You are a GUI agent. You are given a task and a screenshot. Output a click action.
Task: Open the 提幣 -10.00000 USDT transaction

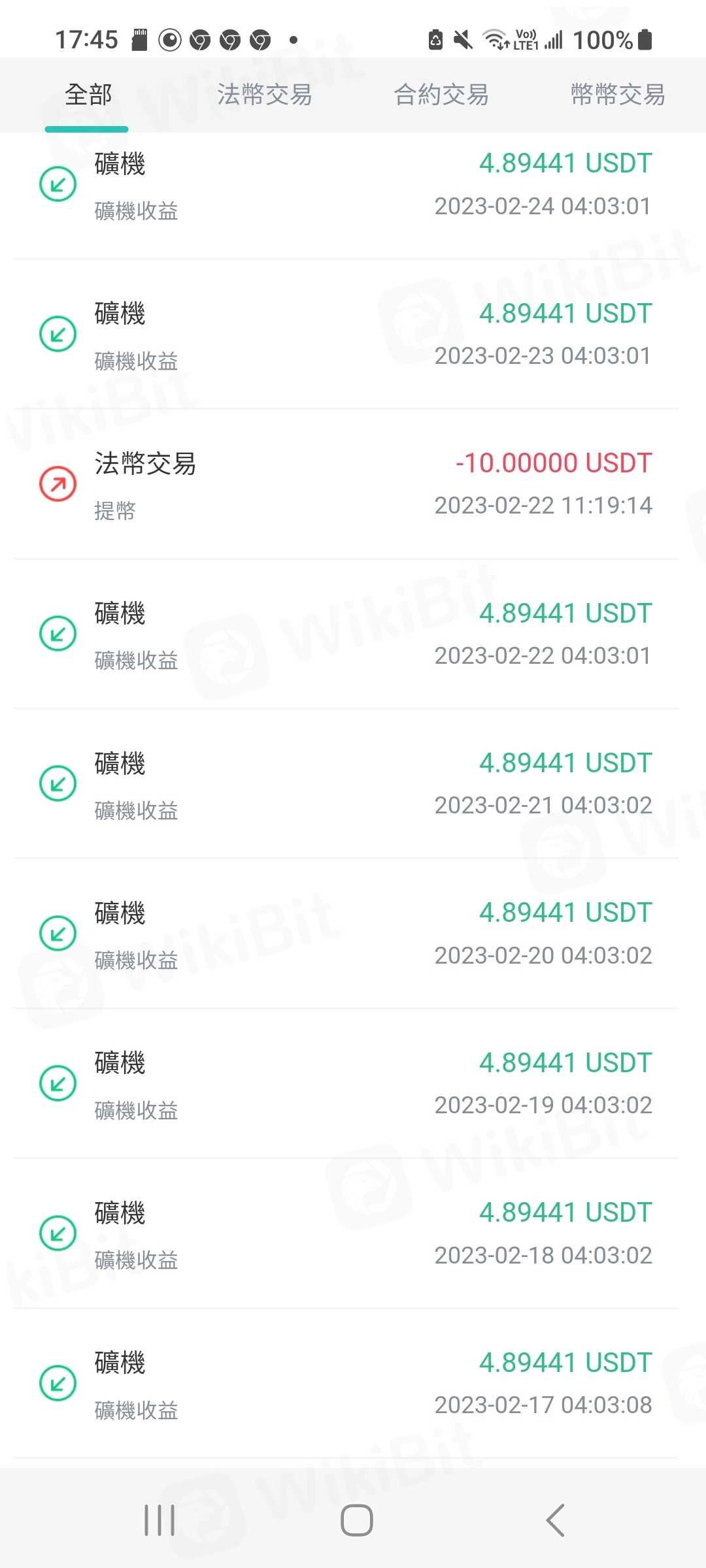(346, 484)
